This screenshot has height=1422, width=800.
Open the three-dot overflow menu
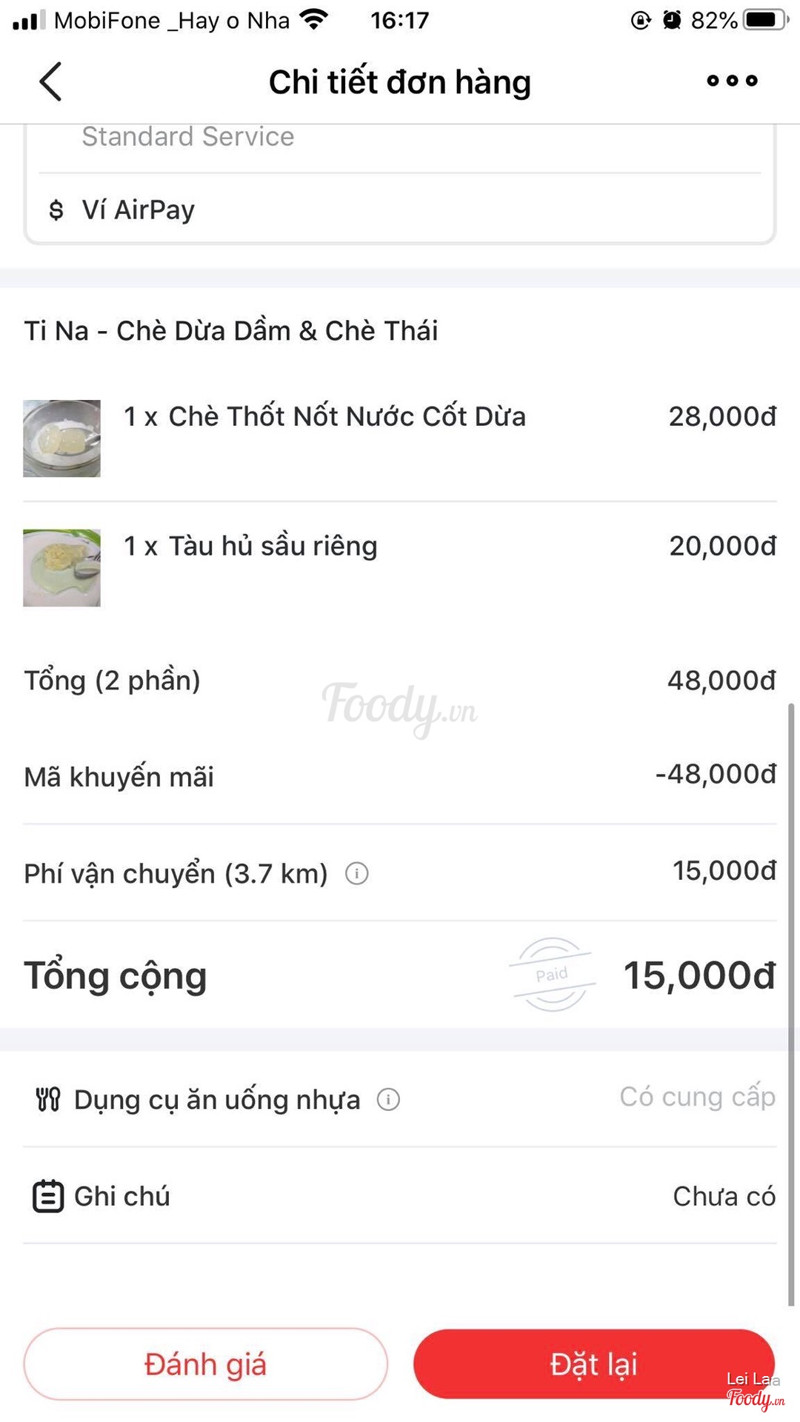[732, 81]
